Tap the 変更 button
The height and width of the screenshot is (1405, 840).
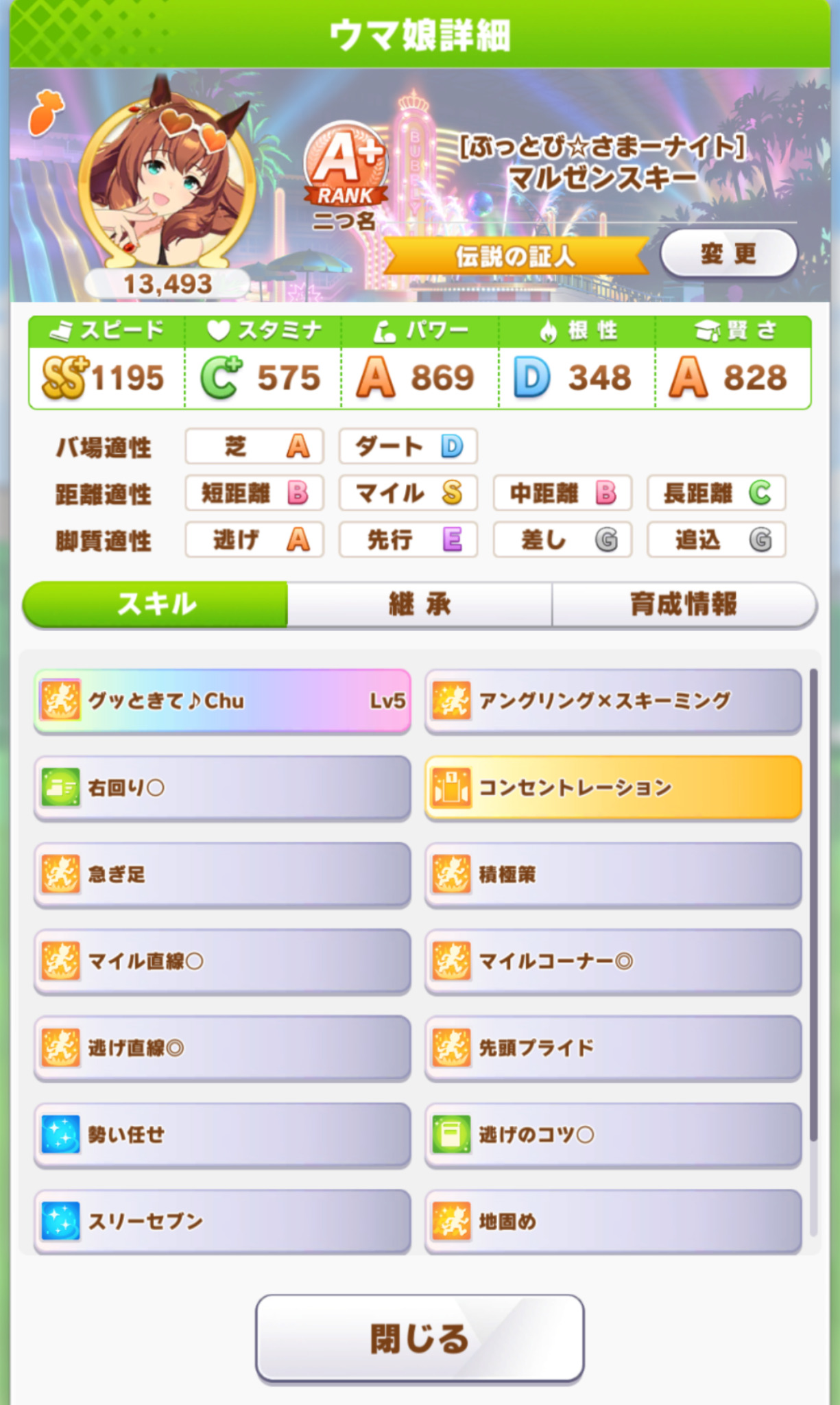(x=728, y=254)
